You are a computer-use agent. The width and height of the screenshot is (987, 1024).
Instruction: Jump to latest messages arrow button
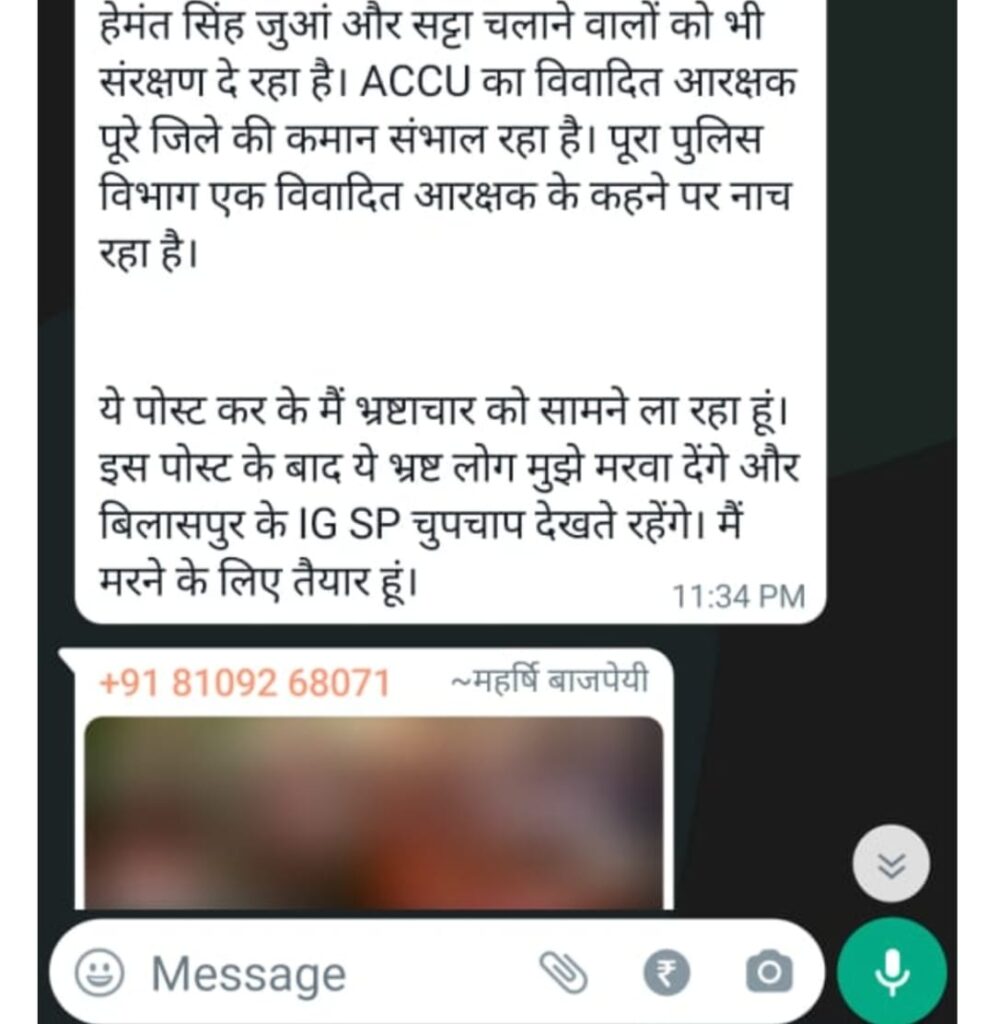pyautogui.click(x=890, y=866)
